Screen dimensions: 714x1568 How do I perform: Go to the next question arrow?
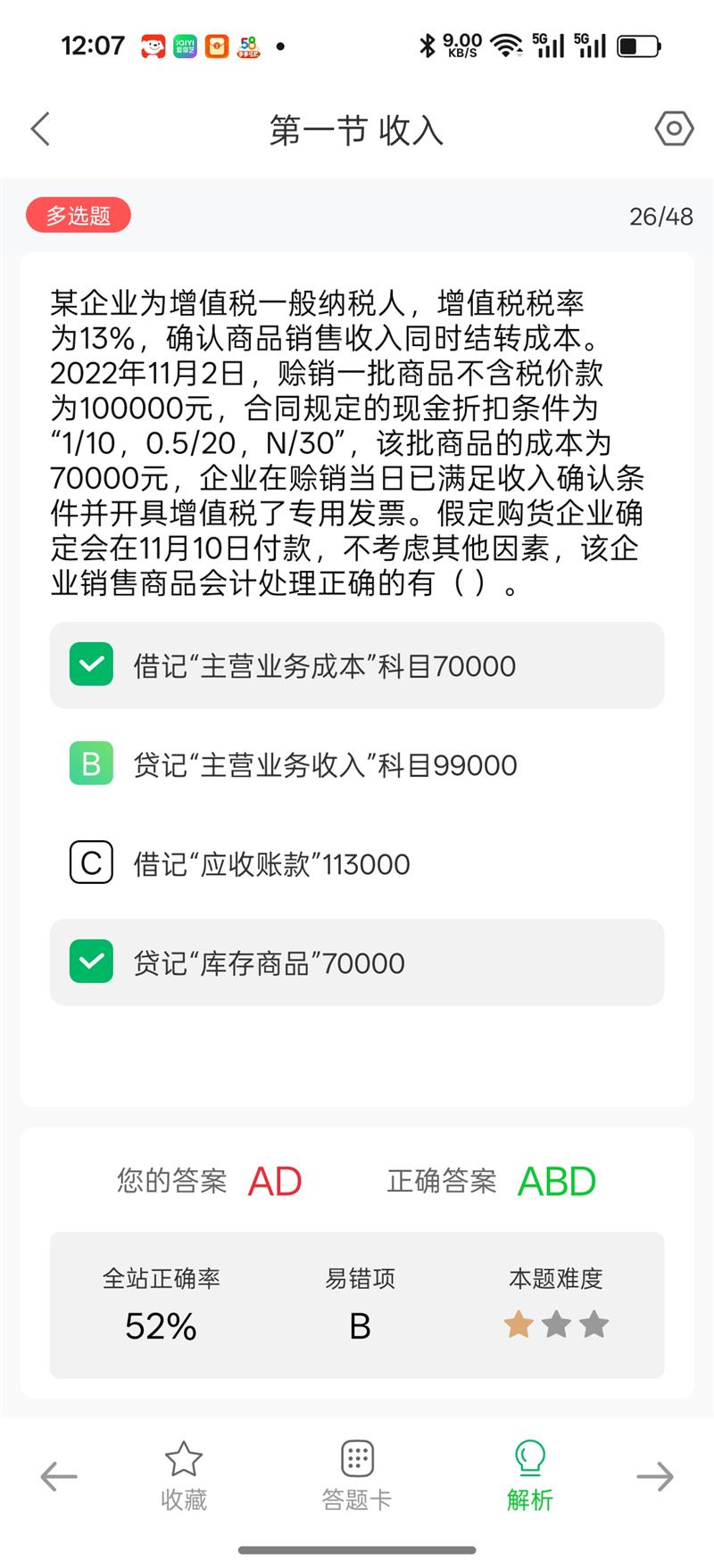pyautogui.click(x=655, y=1476)
